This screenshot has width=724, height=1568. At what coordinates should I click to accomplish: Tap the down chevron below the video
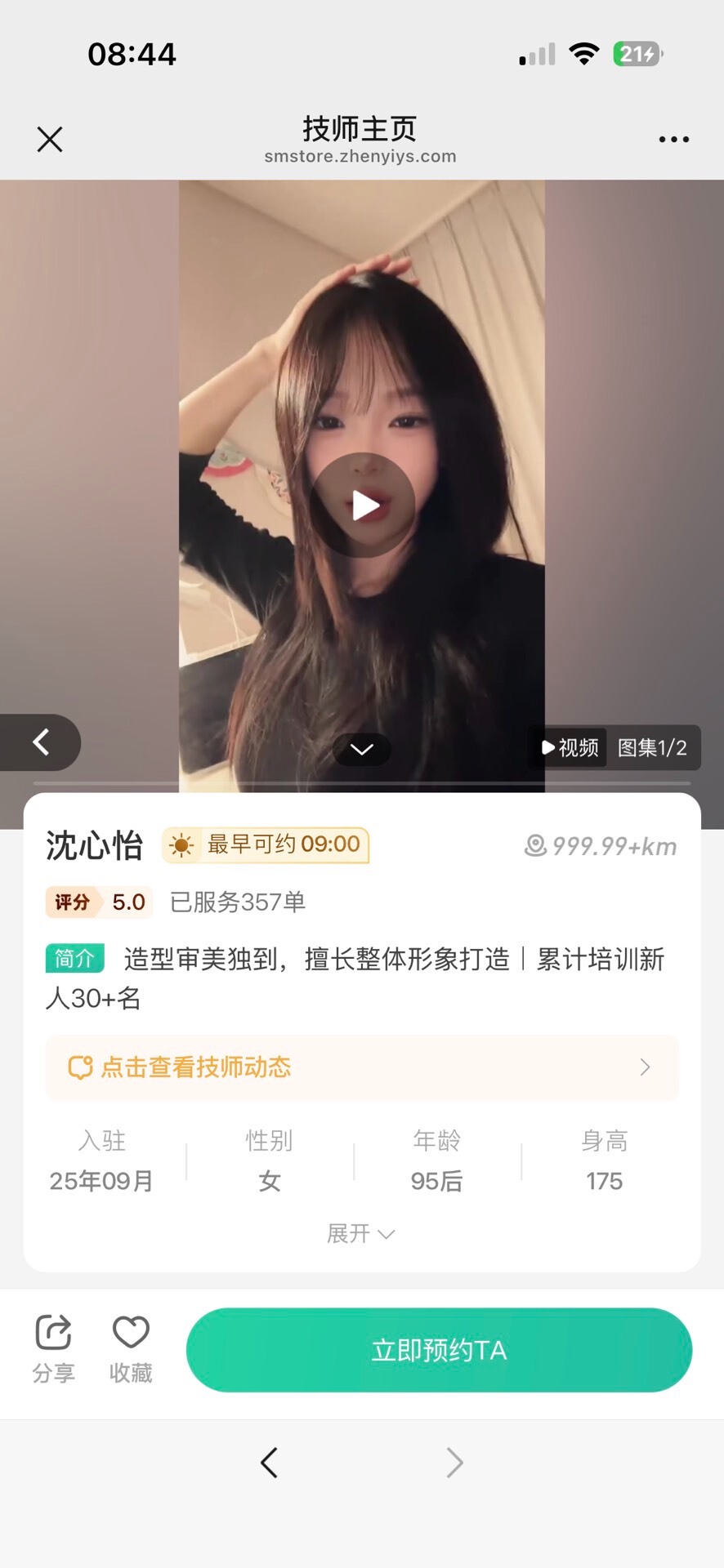click(x=362, y=749)
